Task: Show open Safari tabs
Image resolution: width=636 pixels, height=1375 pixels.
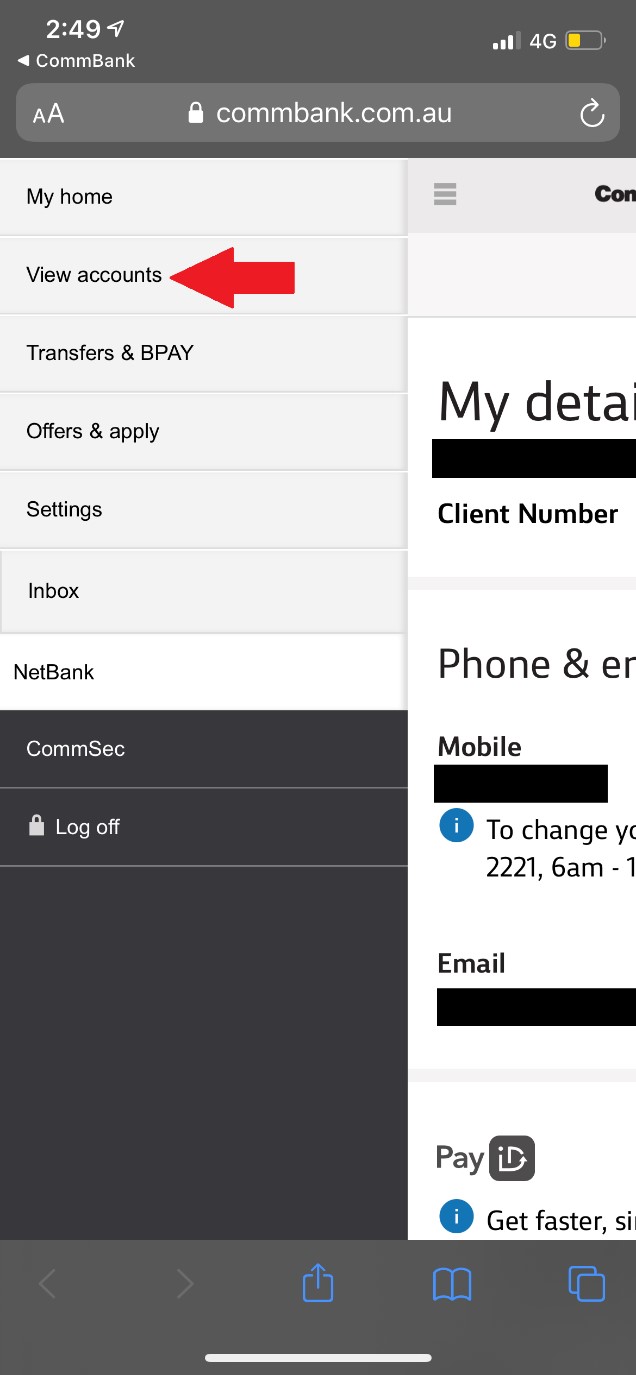Action: pyautogui.click(x=586, y=1283)
